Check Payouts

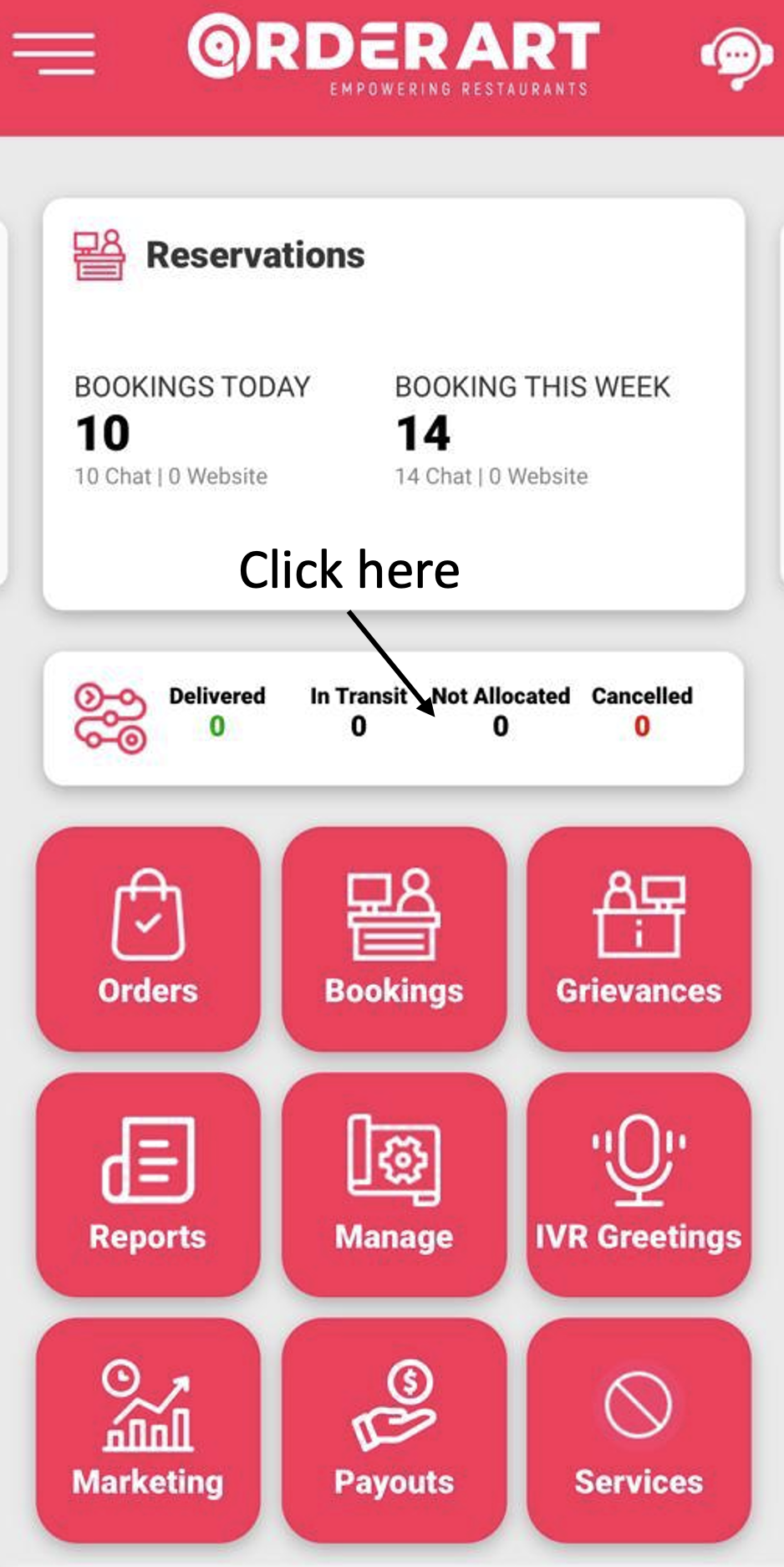[394, 1430]
